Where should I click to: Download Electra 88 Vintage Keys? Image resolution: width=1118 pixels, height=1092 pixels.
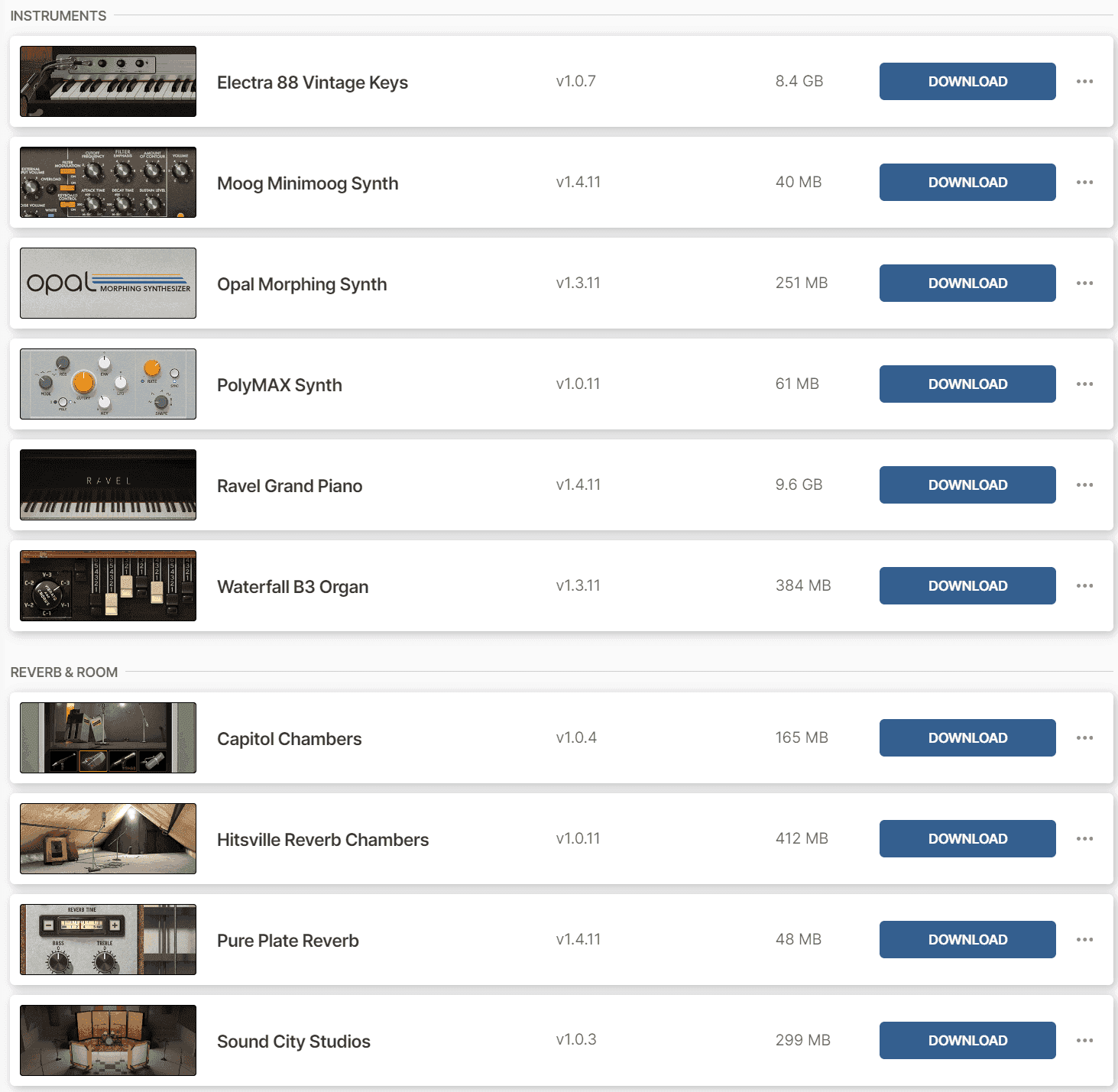pyautogui.click(x=967, y=82)
